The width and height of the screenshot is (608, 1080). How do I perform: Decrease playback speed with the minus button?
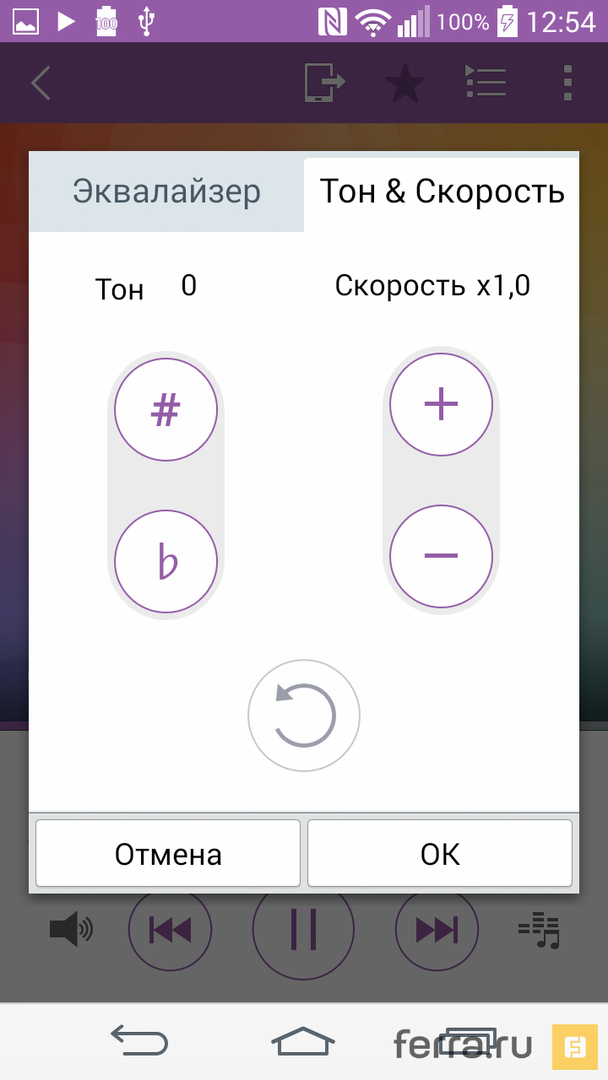click(x=441, y=556)
